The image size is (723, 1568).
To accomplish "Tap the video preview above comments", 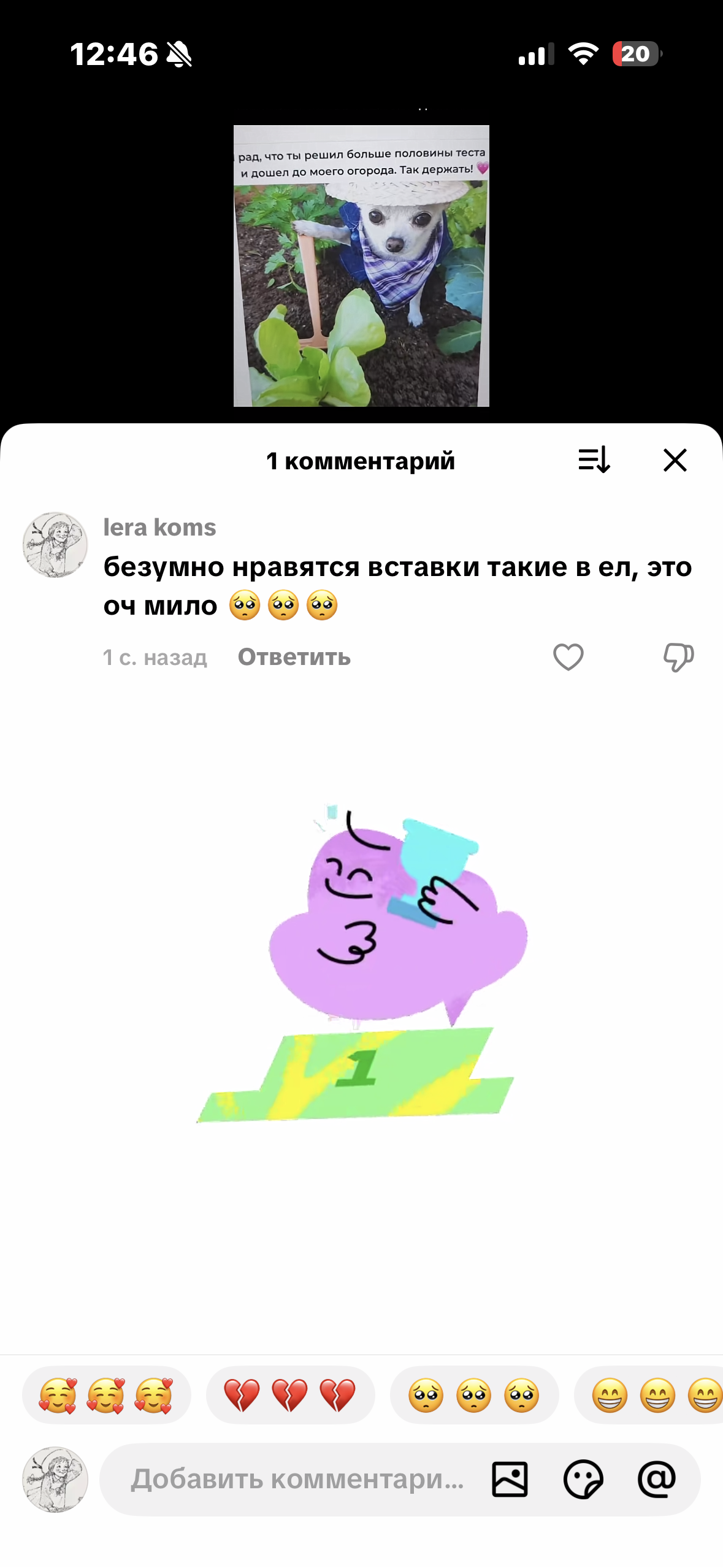I will coord(361,266).
